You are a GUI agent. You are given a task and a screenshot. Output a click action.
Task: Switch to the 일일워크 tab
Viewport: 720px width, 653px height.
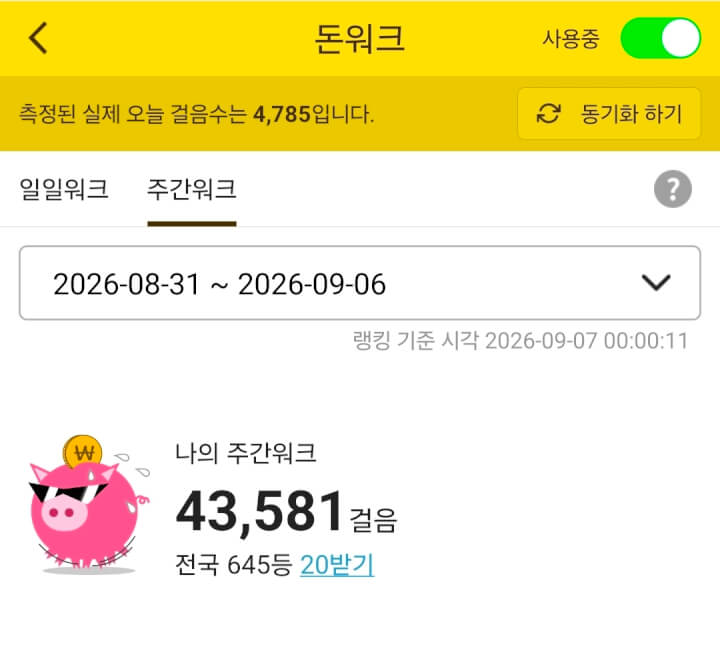tap(64, 189)
